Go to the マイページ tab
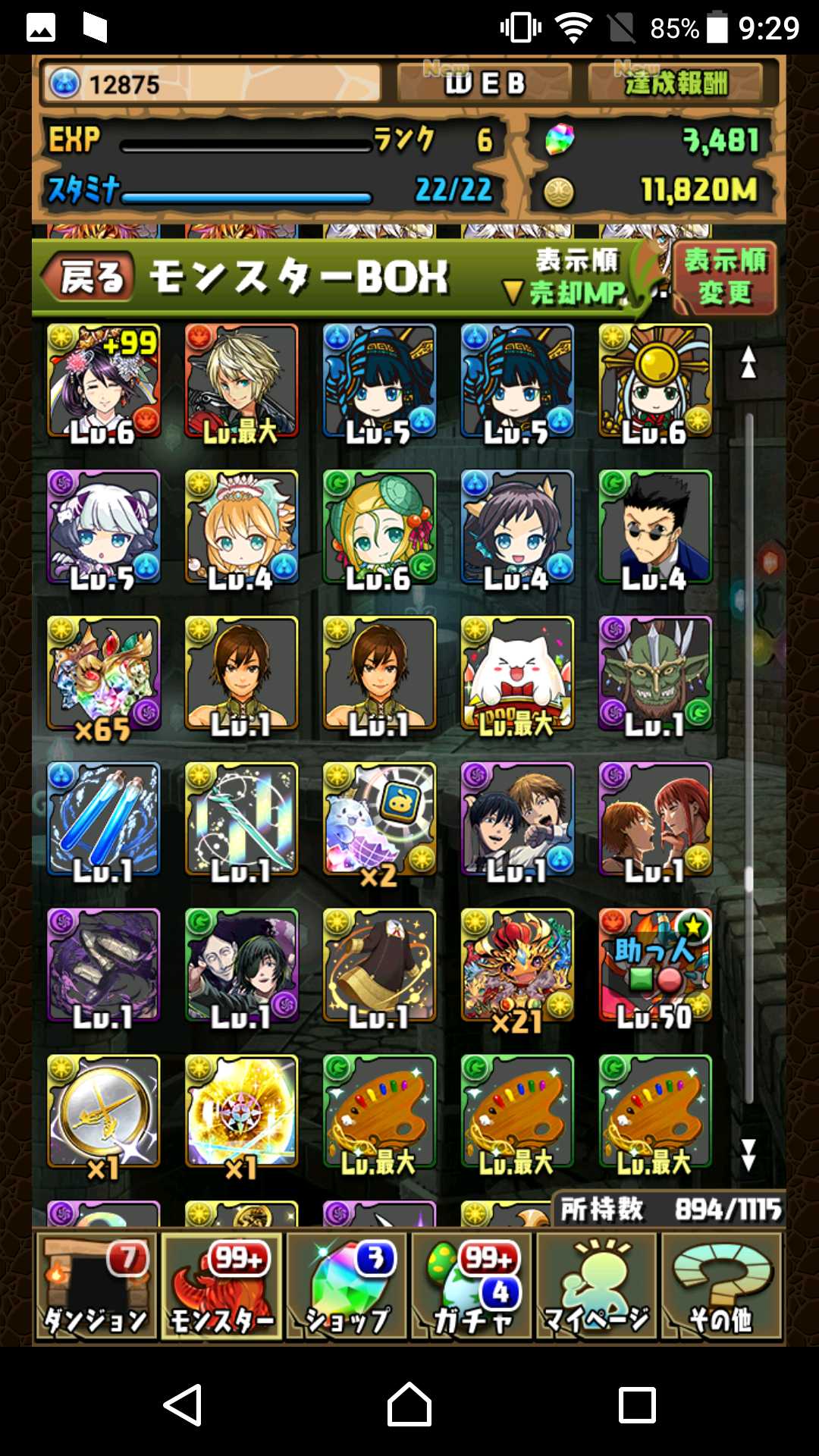 (x=597, y=1286)
